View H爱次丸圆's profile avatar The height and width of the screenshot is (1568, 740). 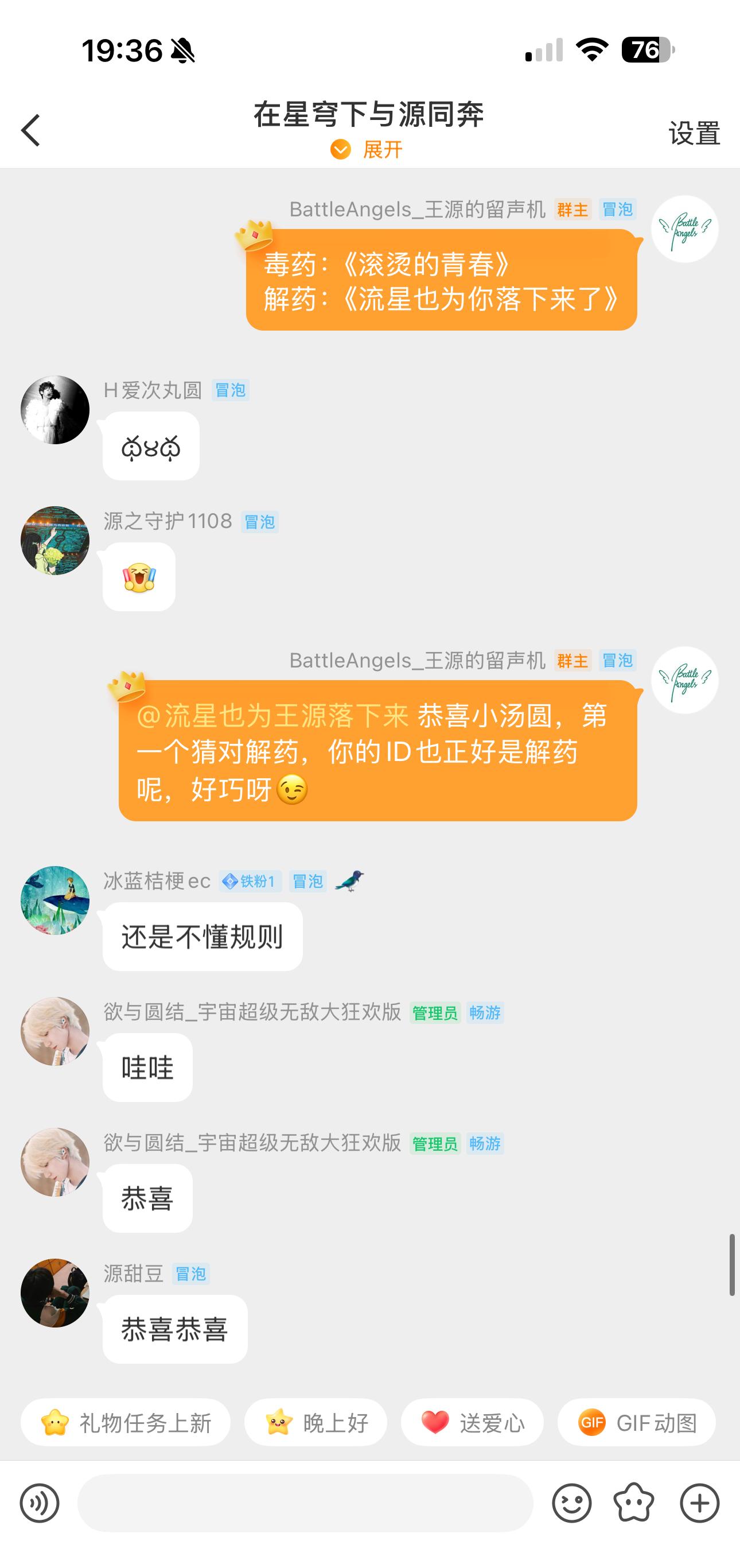[56, 410]
